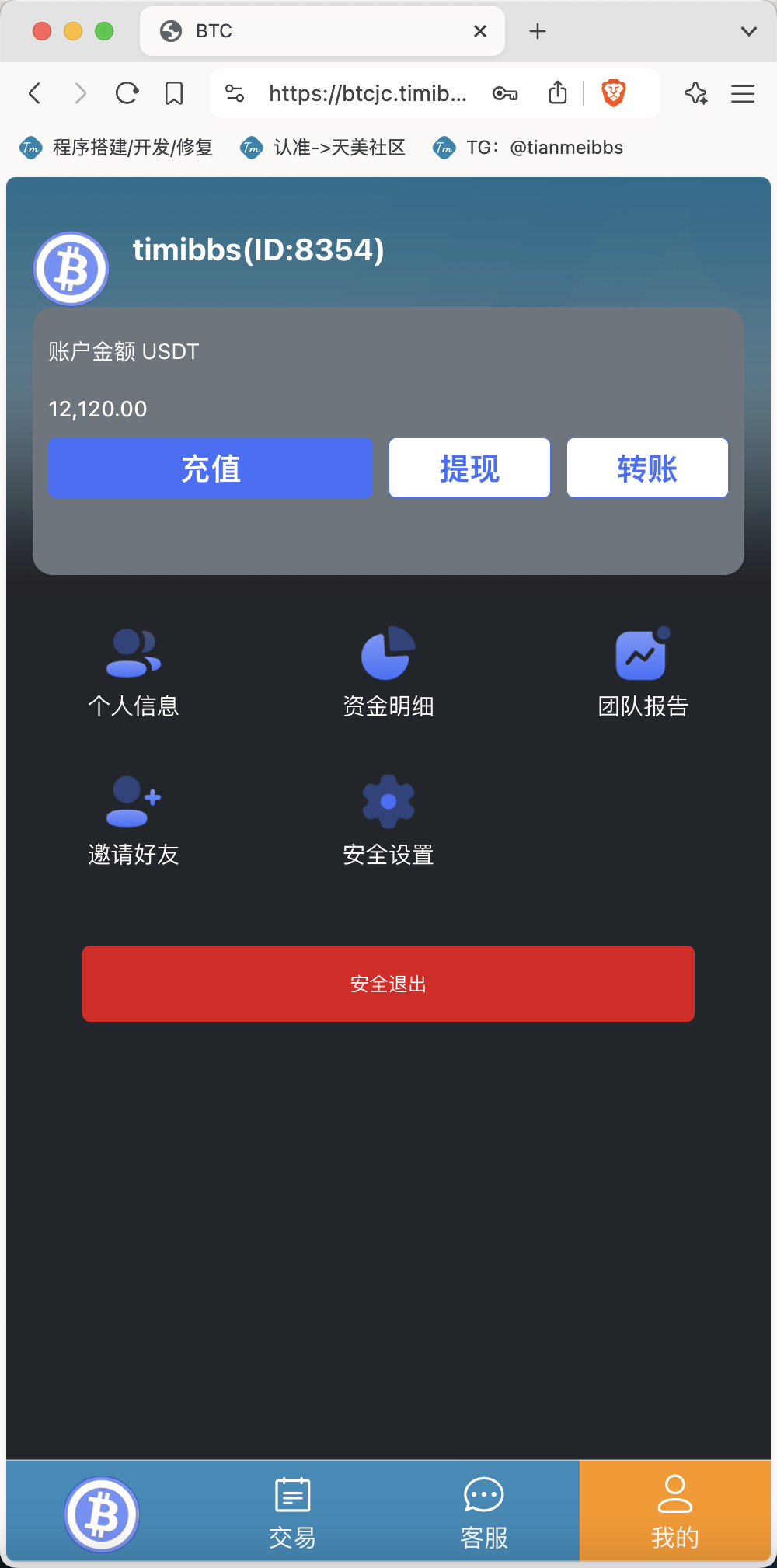Switch to the 交易 trade tab
This screenshot has height=1568, width=777.
coord(293,1512)
